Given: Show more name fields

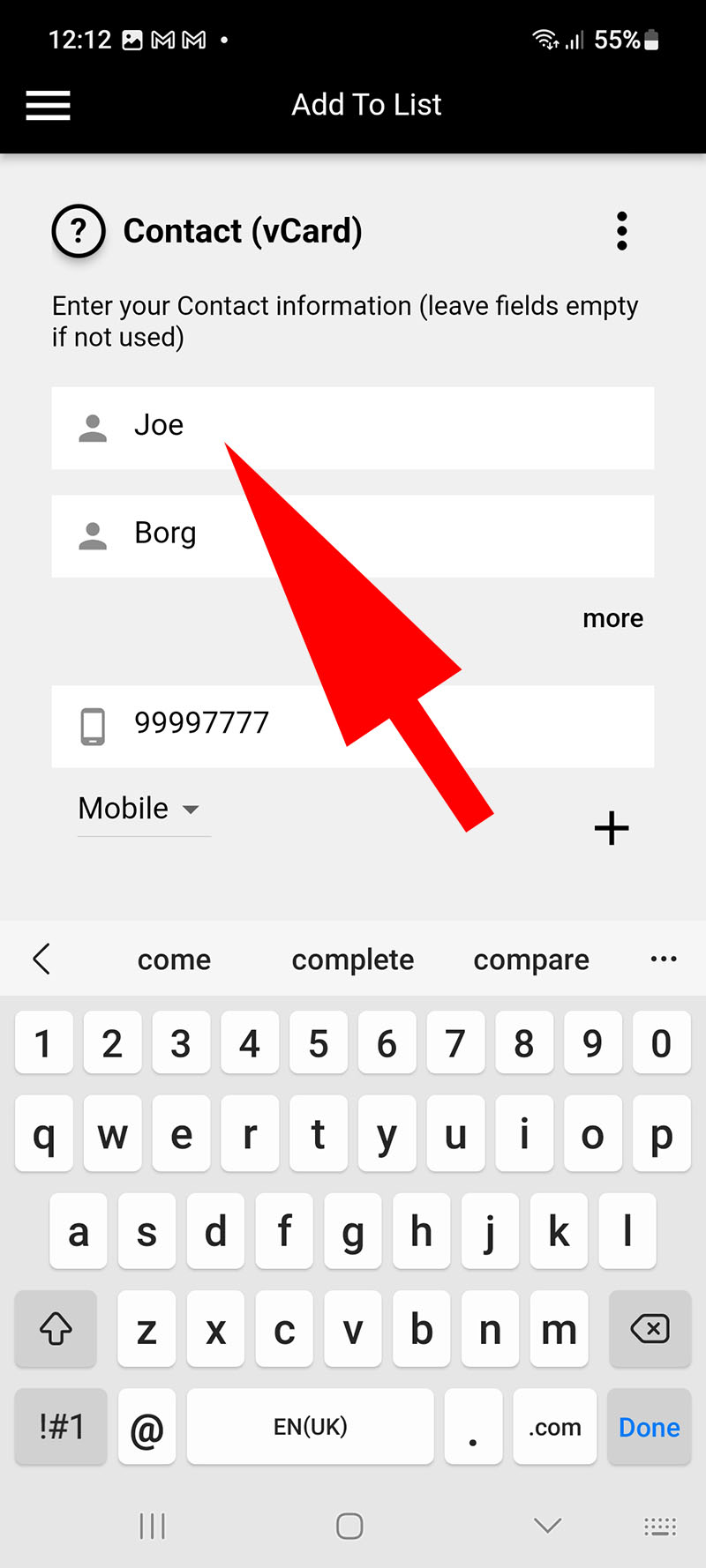Looking at the screenshot, I should coord(612,618).
